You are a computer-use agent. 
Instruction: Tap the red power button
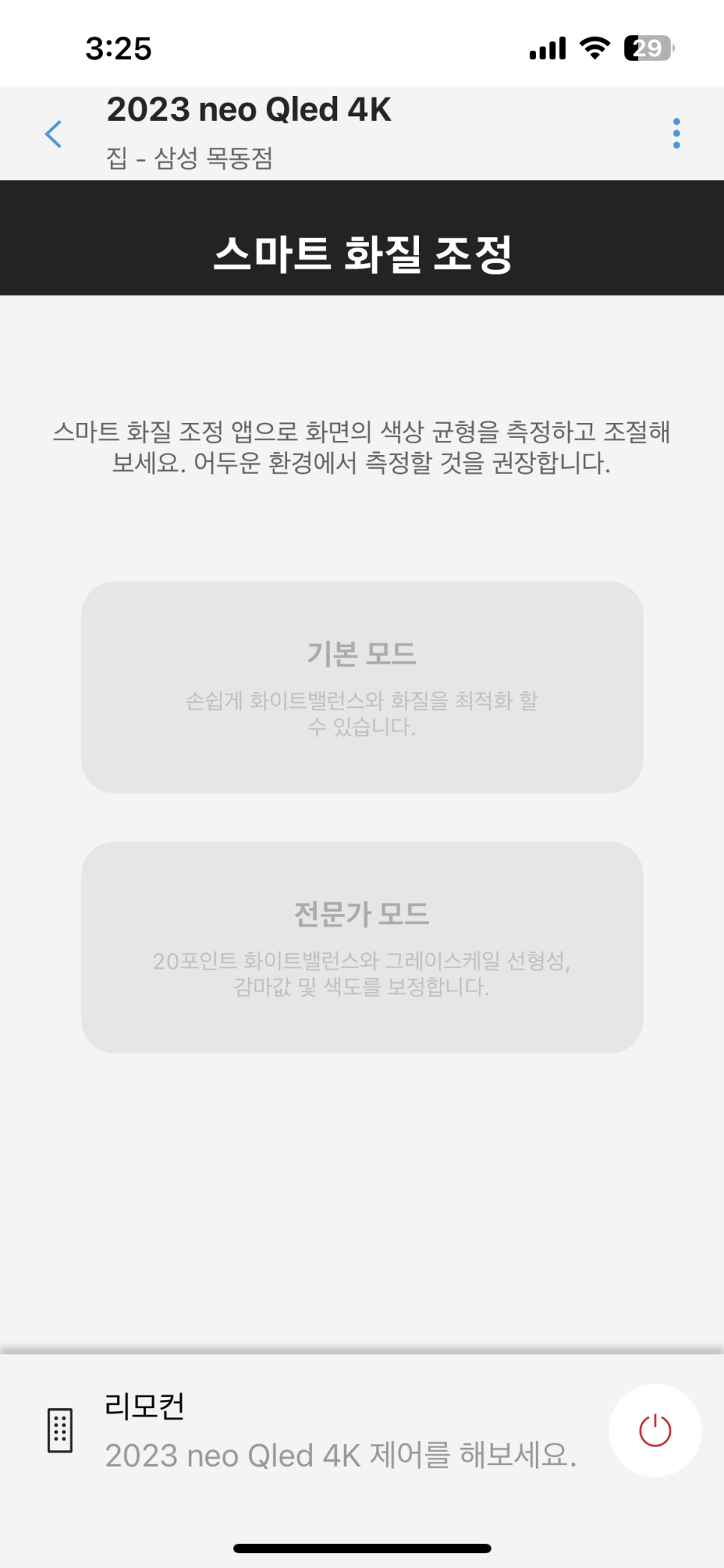pos(655,1431)
